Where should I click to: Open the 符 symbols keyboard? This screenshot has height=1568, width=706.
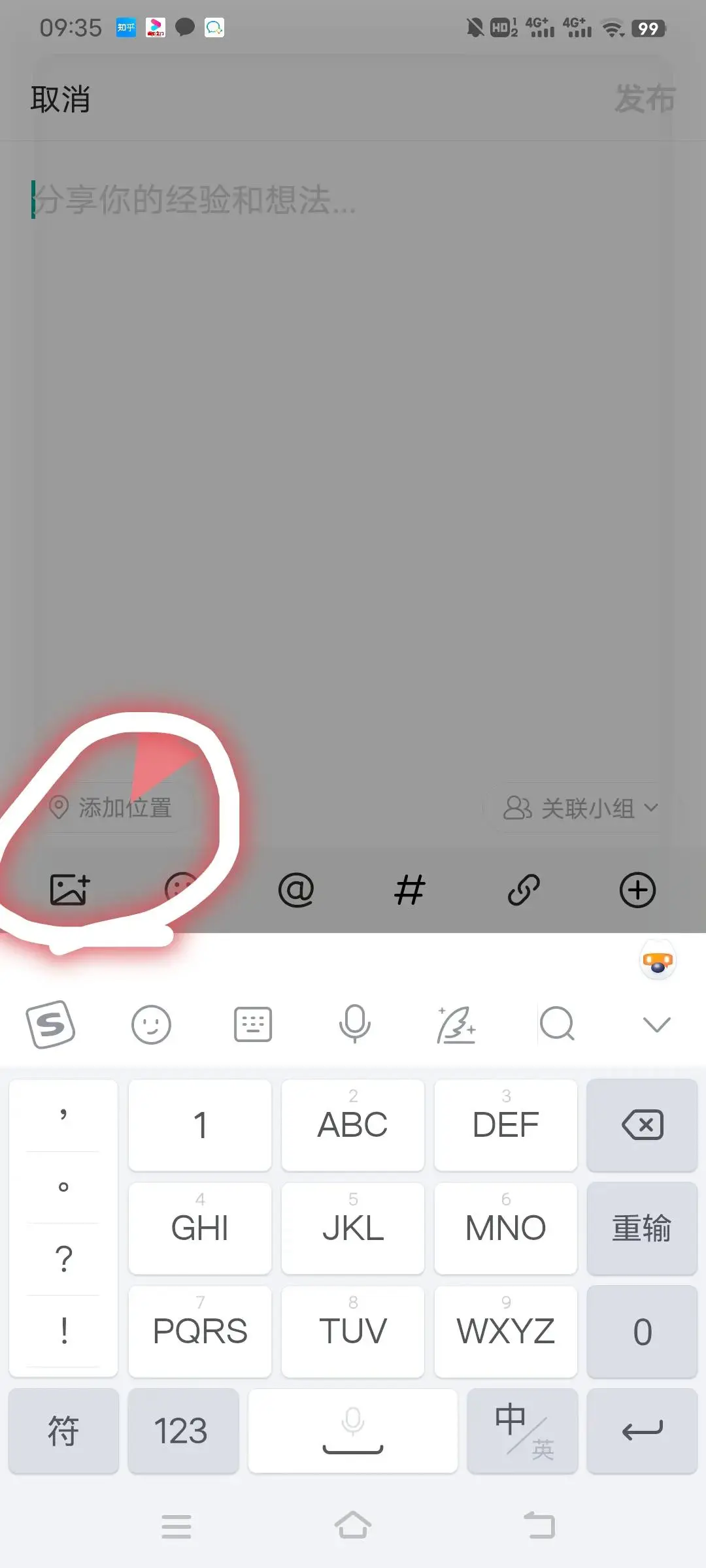(63, 1431)
